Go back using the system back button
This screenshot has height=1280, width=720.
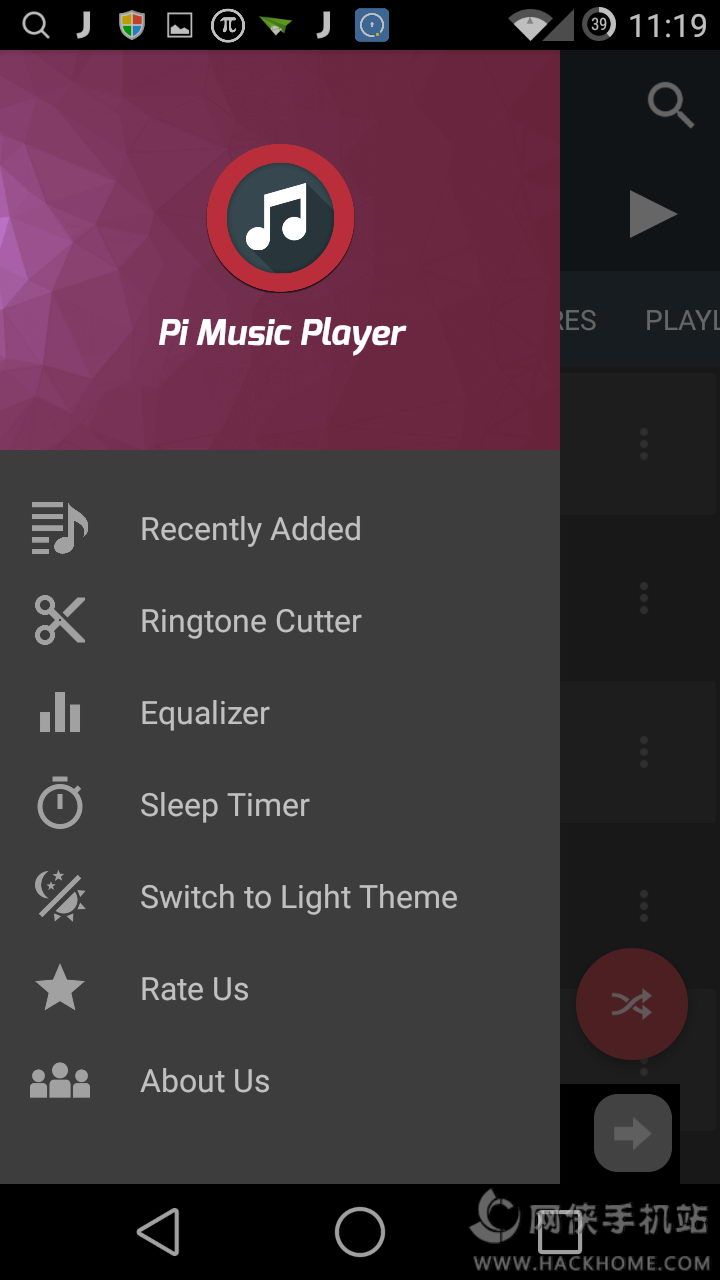click(x=158, y=1231)
